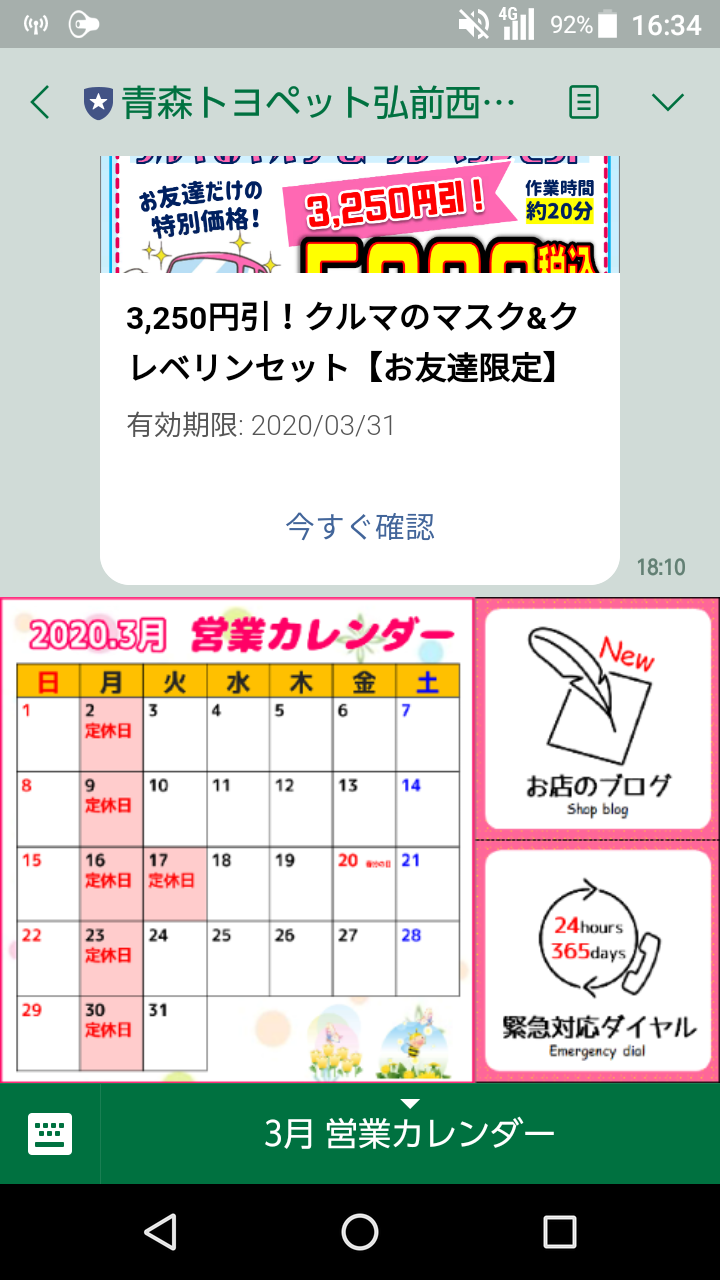Tap the system home button

point(360,1232)
